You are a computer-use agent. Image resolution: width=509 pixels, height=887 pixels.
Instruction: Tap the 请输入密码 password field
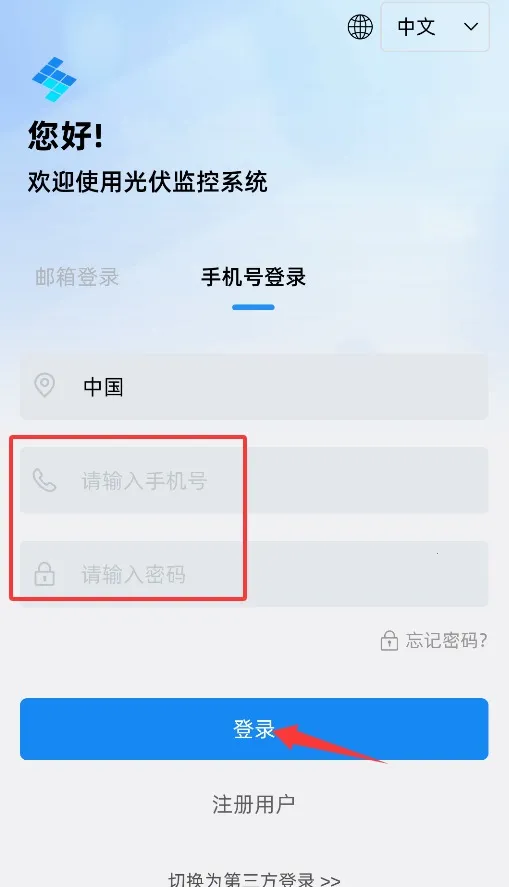(x=254, y=574)
